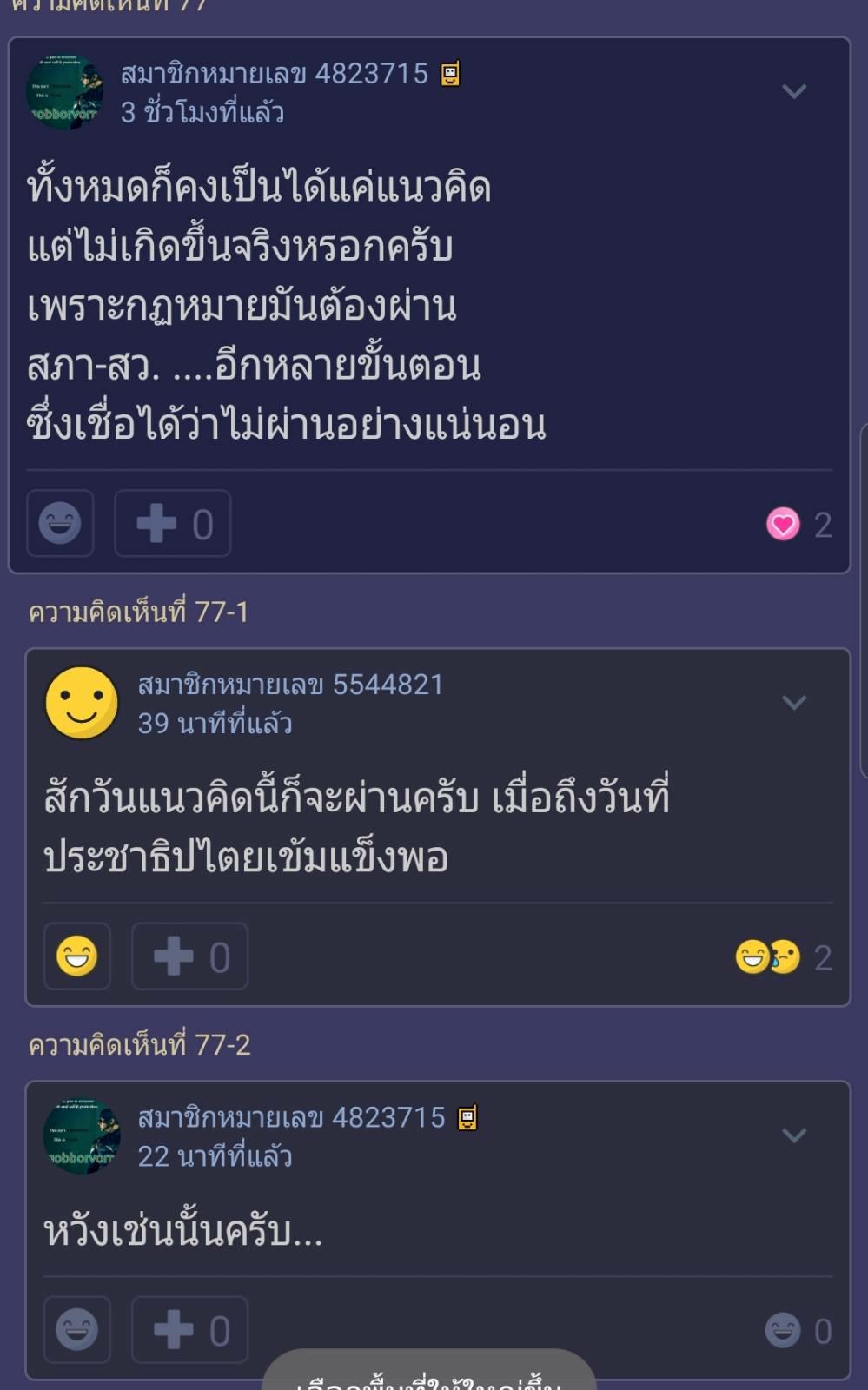Open member 5544821's profile
The height and width of the screenshot is (1390, 868).
[x=290, y=685]
